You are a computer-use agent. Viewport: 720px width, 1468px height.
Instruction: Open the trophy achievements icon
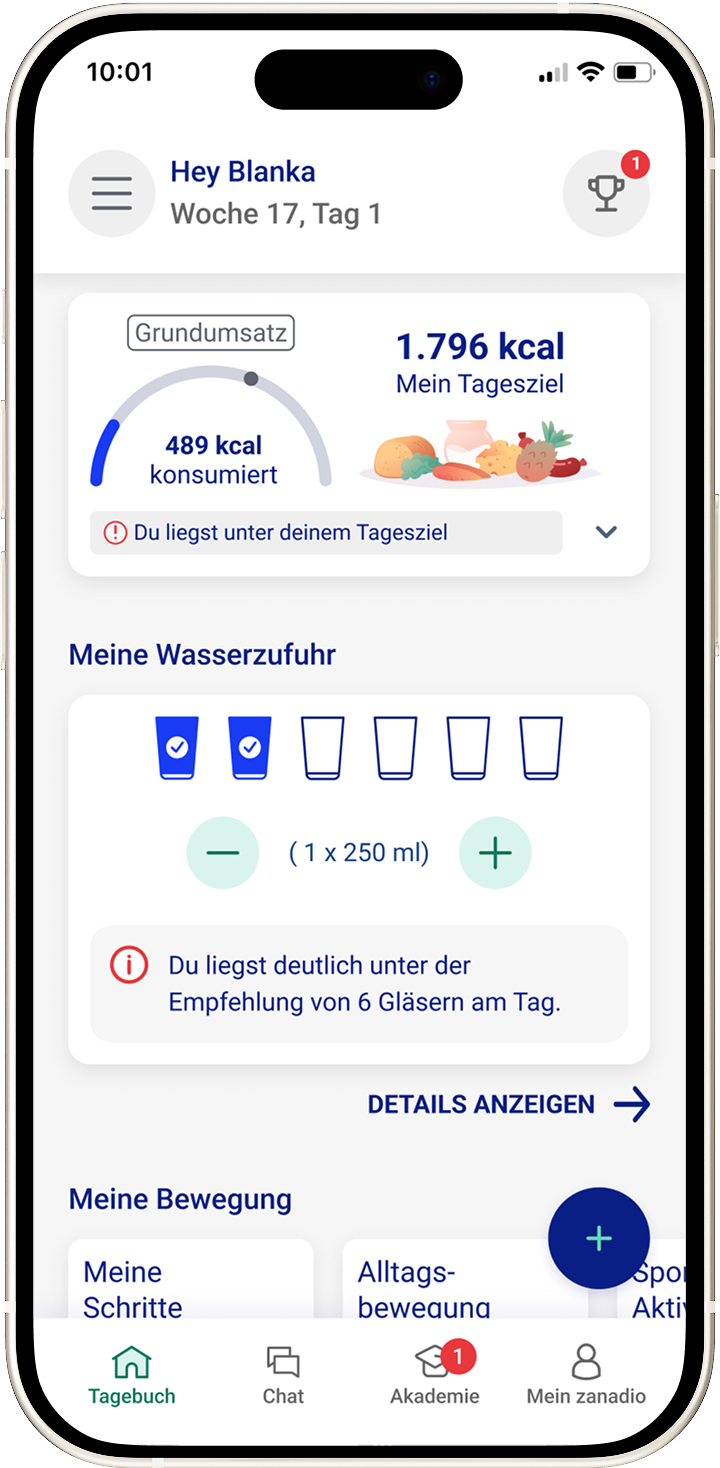(x=605, y=193)
